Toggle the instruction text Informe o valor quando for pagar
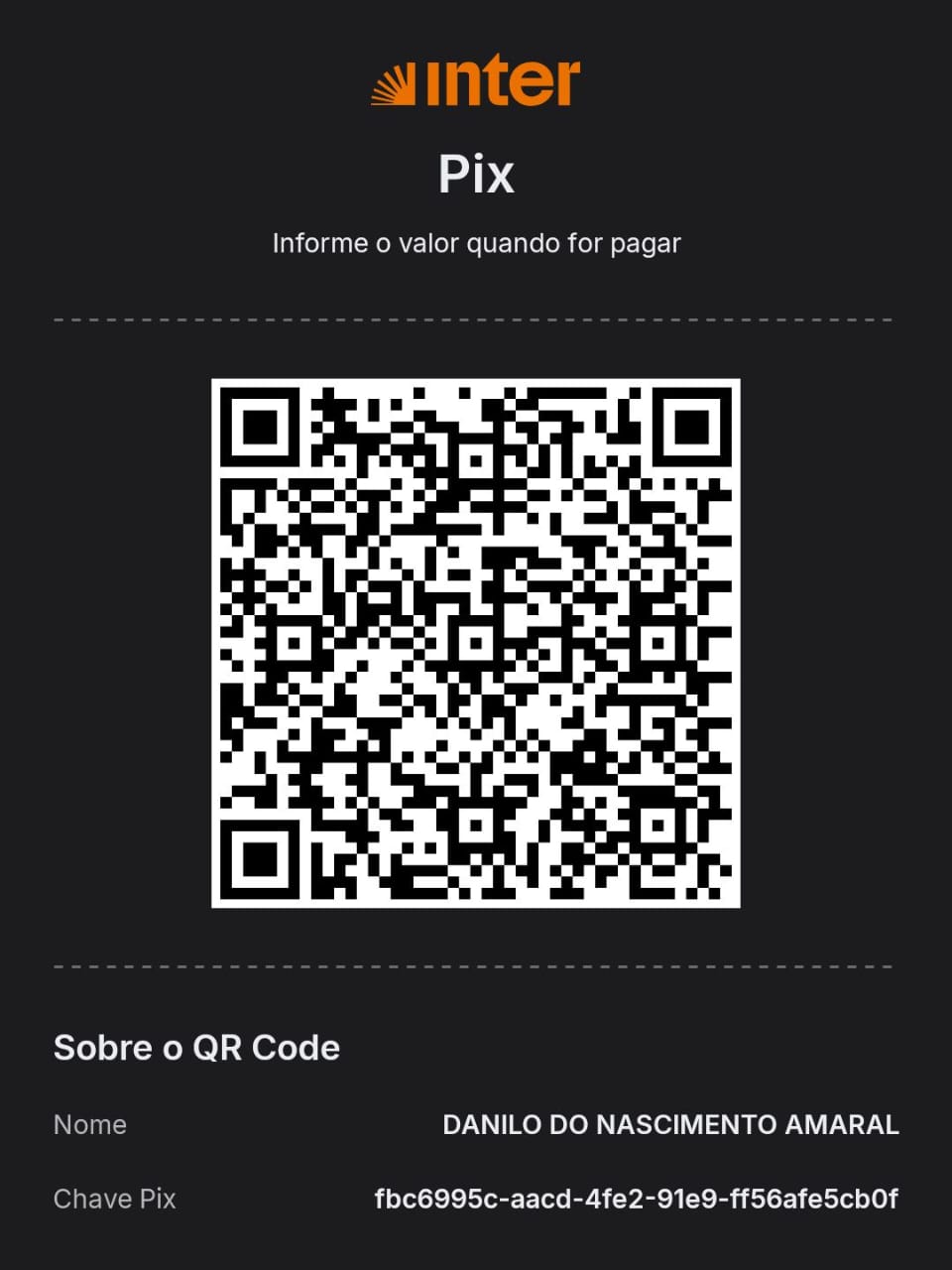 pyautogui.click(x=476, y=241)
